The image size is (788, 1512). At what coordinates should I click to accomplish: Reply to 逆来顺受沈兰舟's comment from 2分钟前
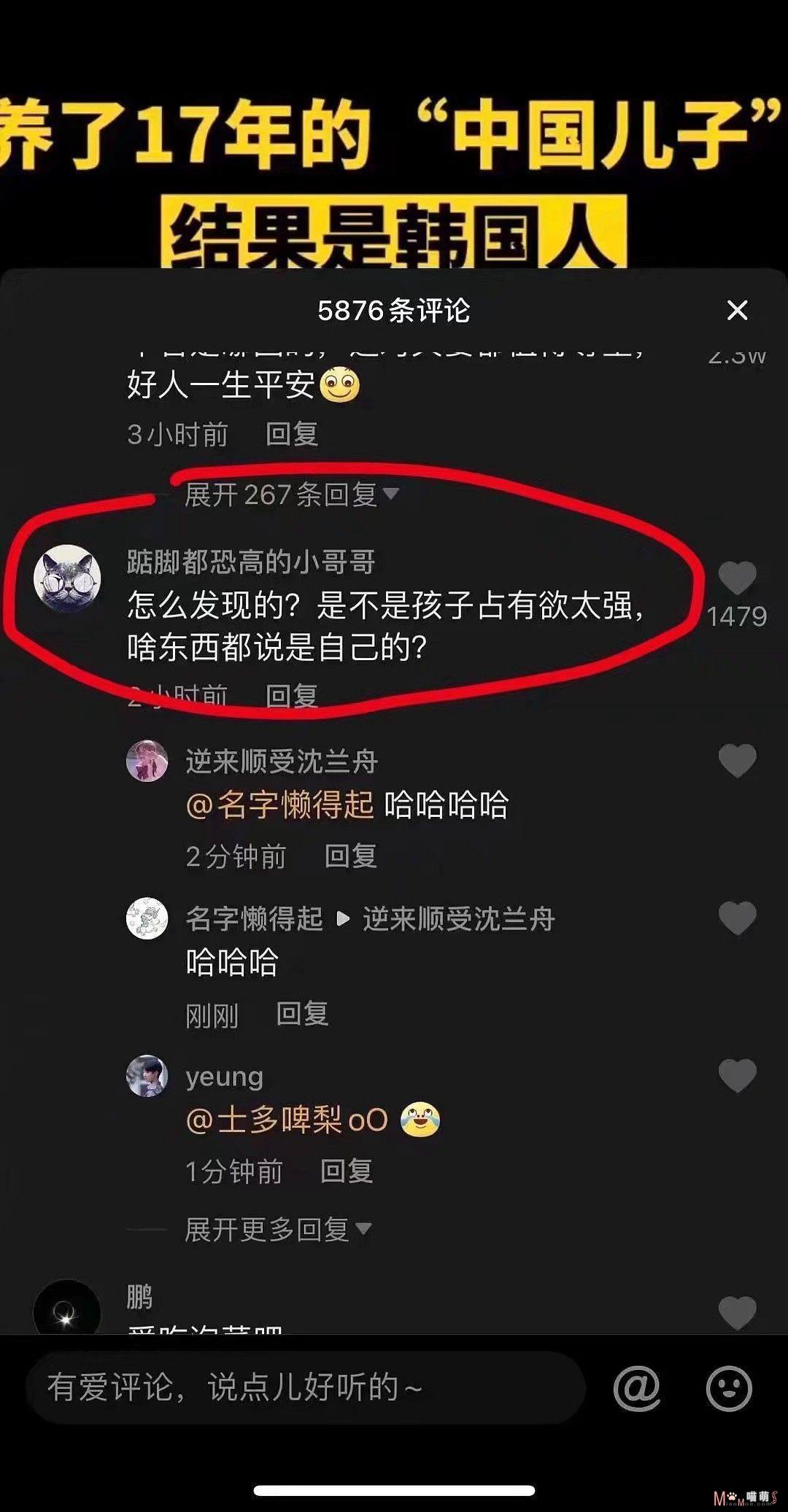[x=350, y=856]
